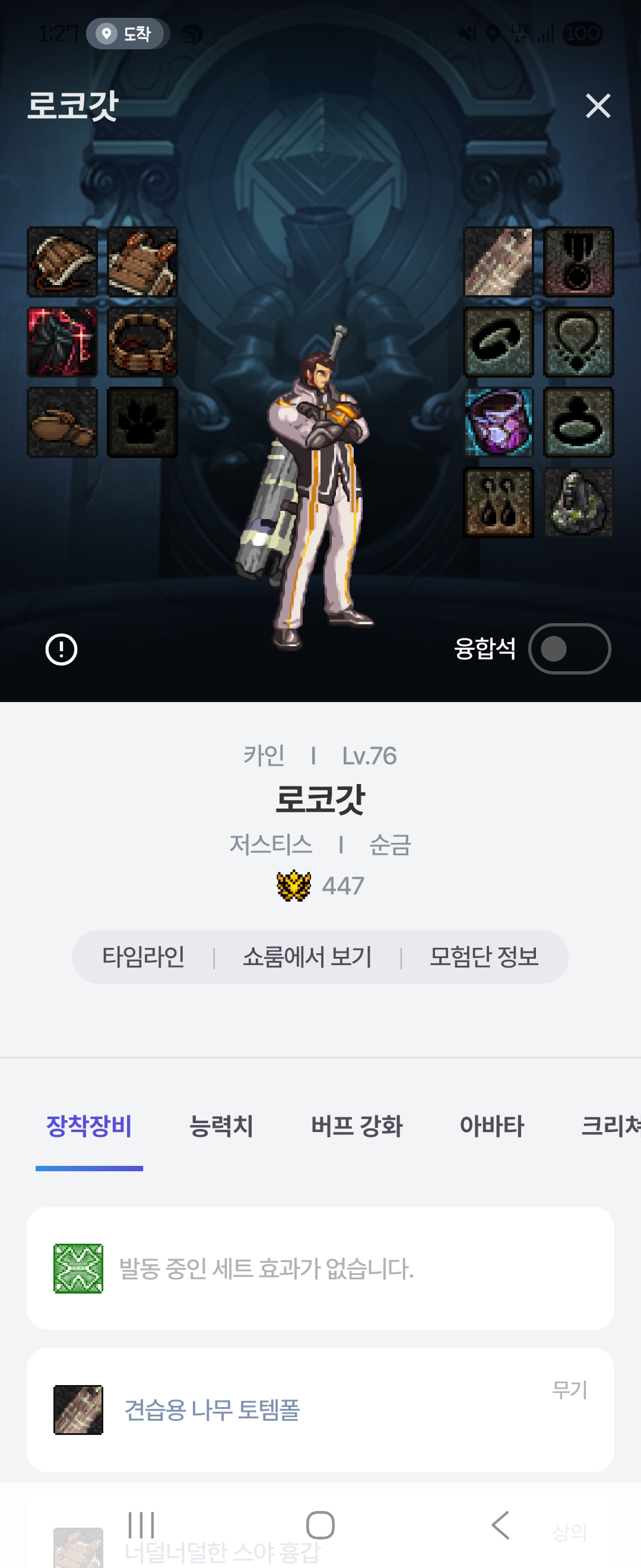Tap the red glowing armor slot icon
The width and height of the screenshot is (641, 1568).
63,342
